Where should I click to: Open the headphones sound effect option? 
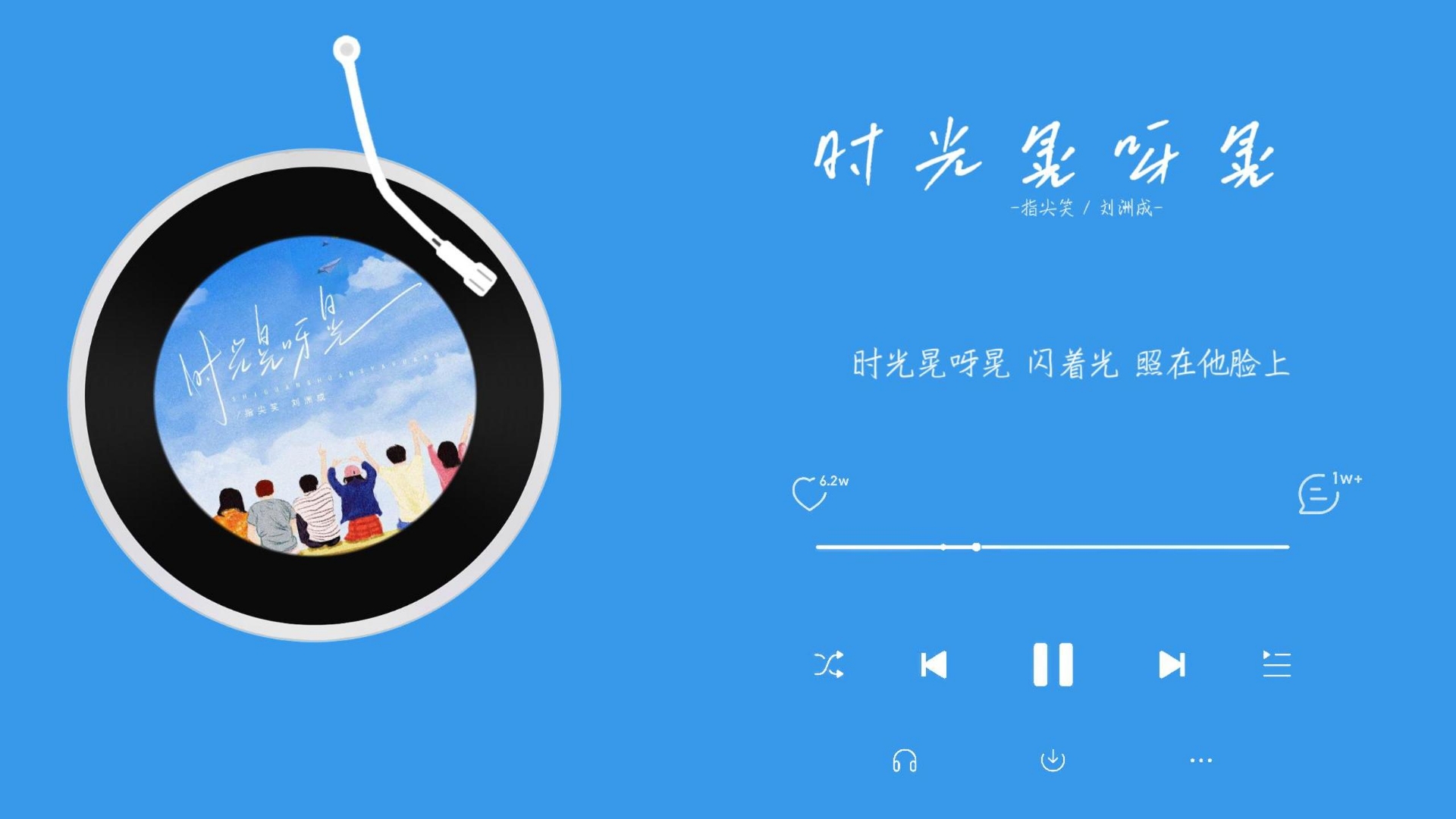pos(905,761)
